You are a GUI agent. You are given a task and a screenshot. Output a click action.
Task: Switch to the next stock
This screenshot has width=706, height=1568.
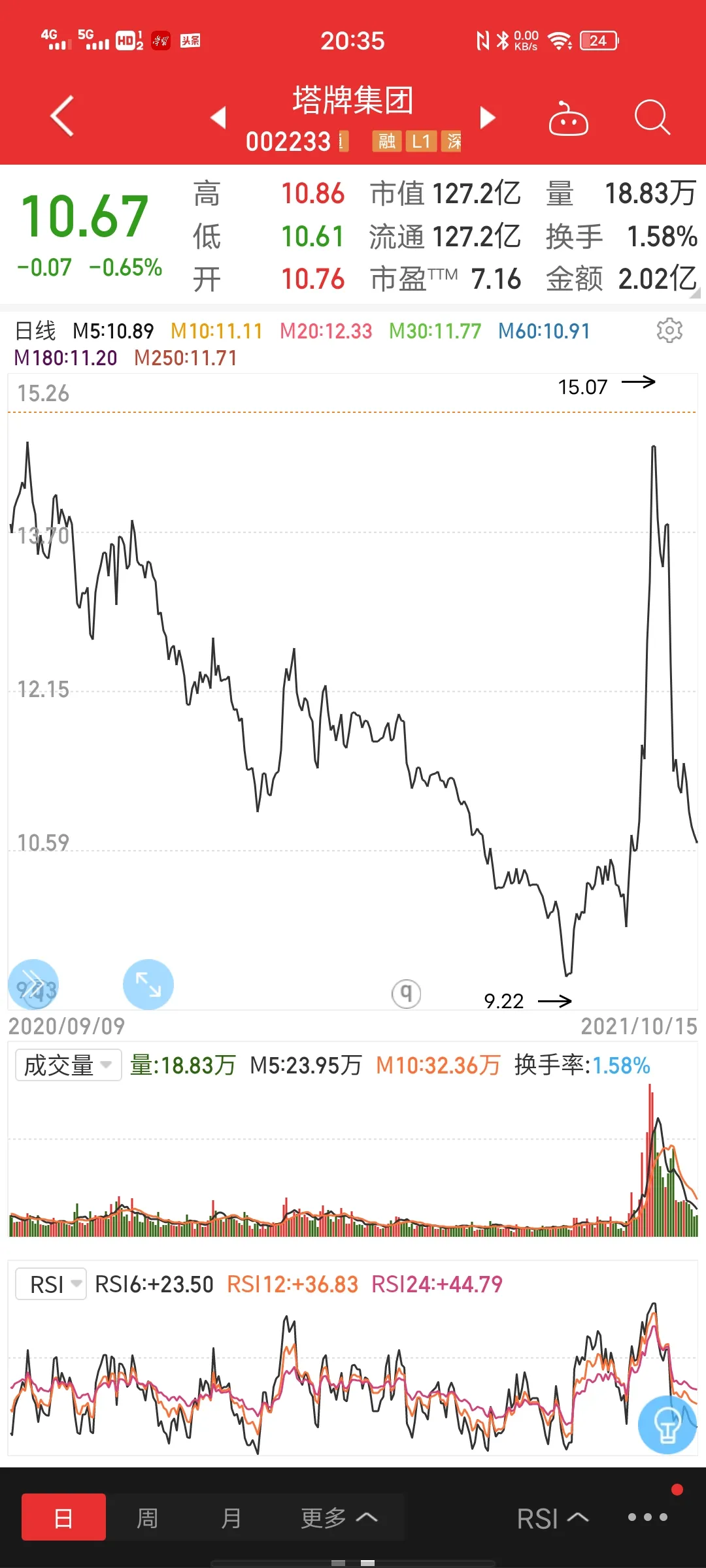coord(488,118)
